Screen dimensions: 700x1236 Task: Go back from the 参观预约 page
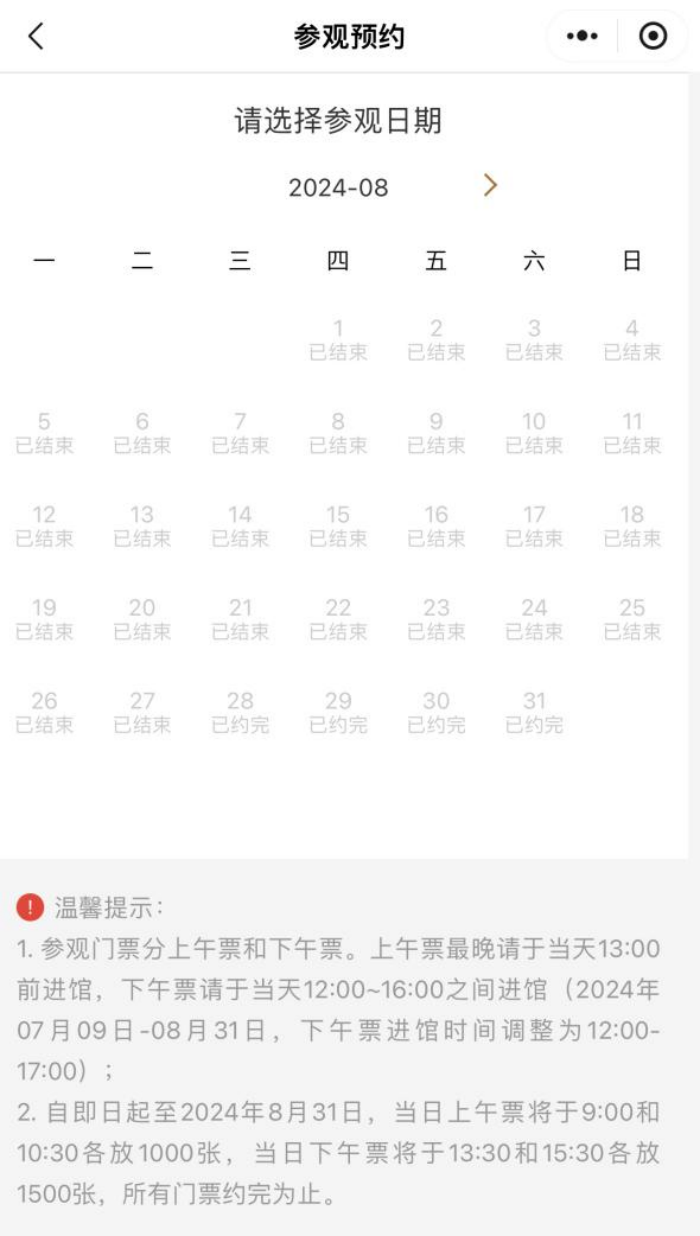[x=36, y=37]
